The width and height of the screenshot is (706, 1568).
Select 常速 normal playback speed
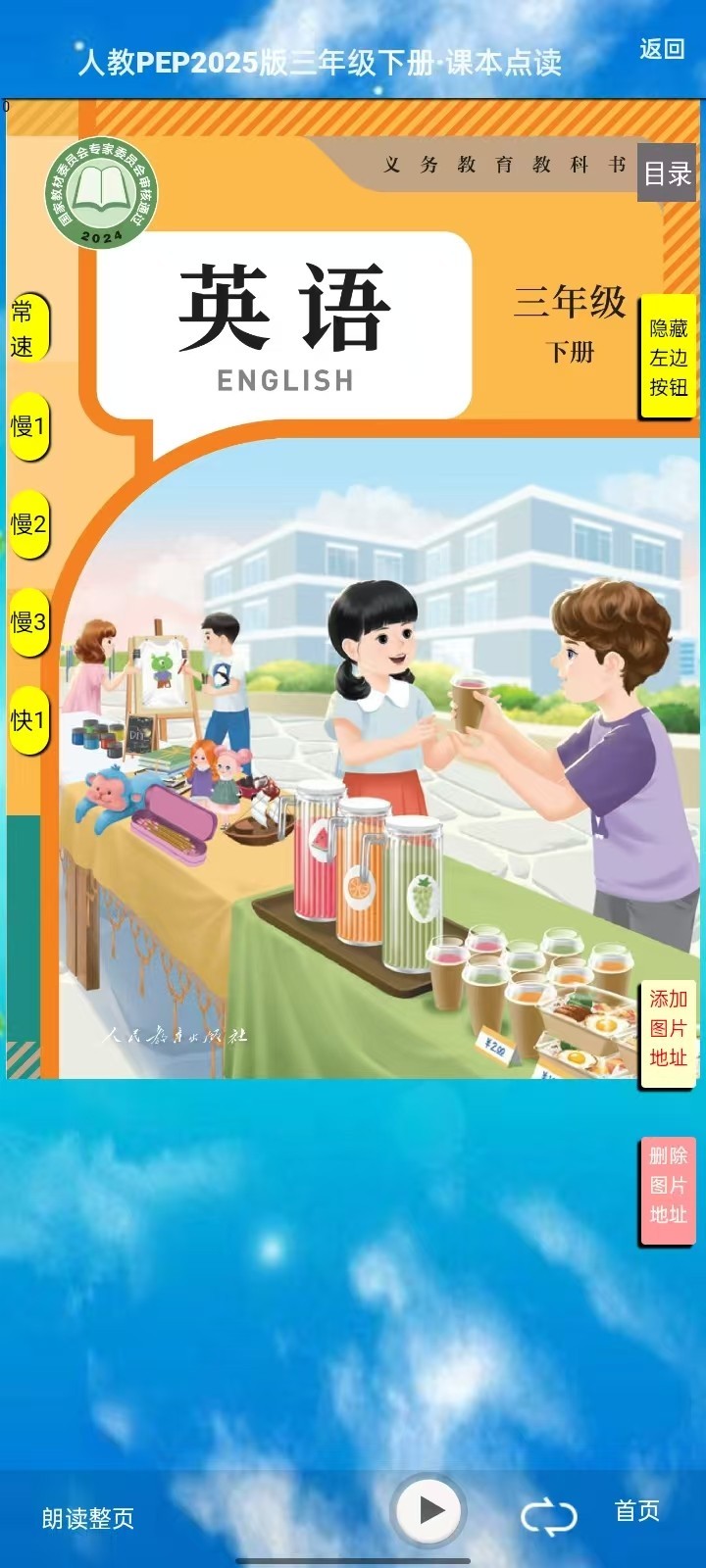click(26, 328)
